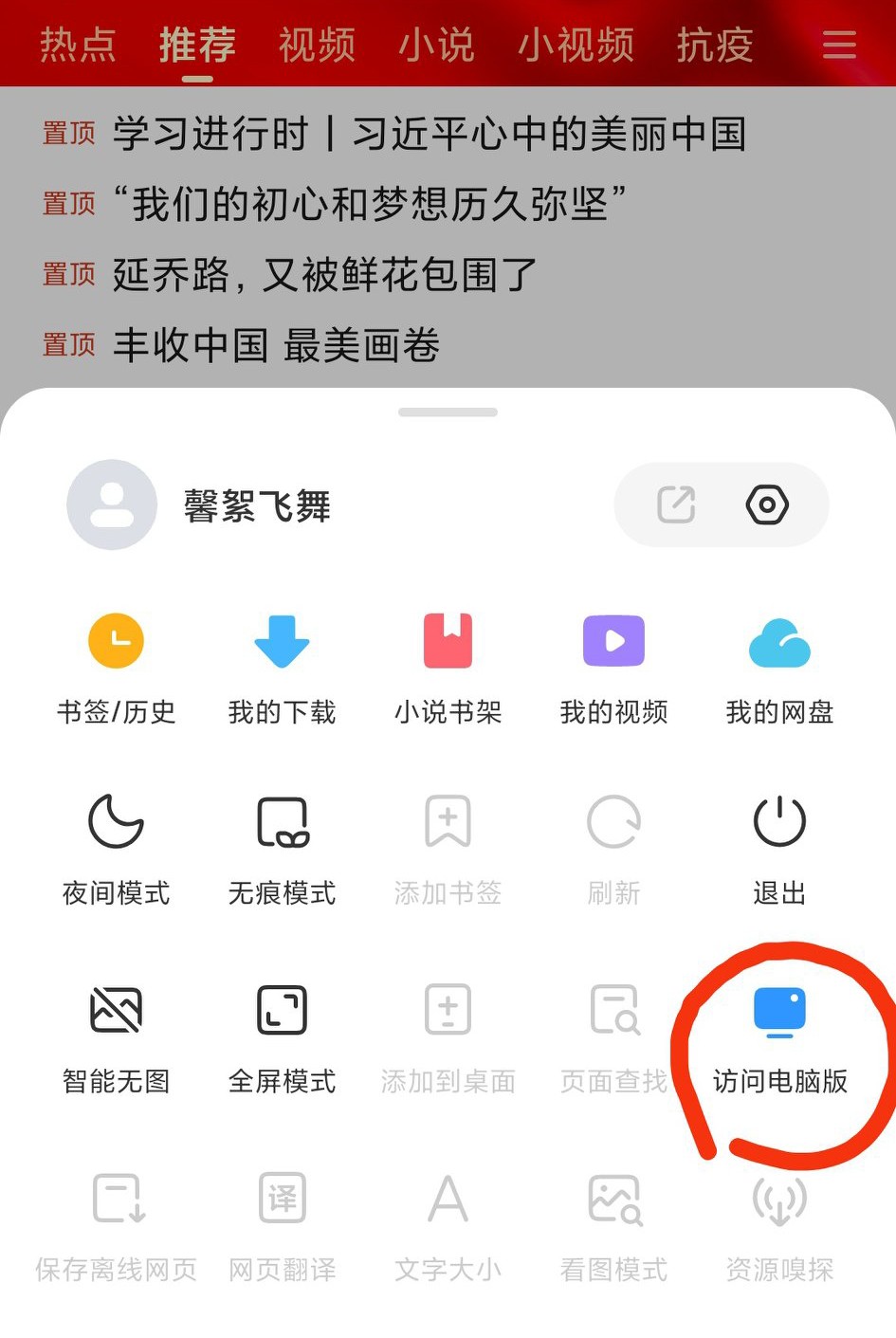This screenshot has width=896, height=1338.
Task: Open the hamburger menu in the top bar
Action: point(838,45)
